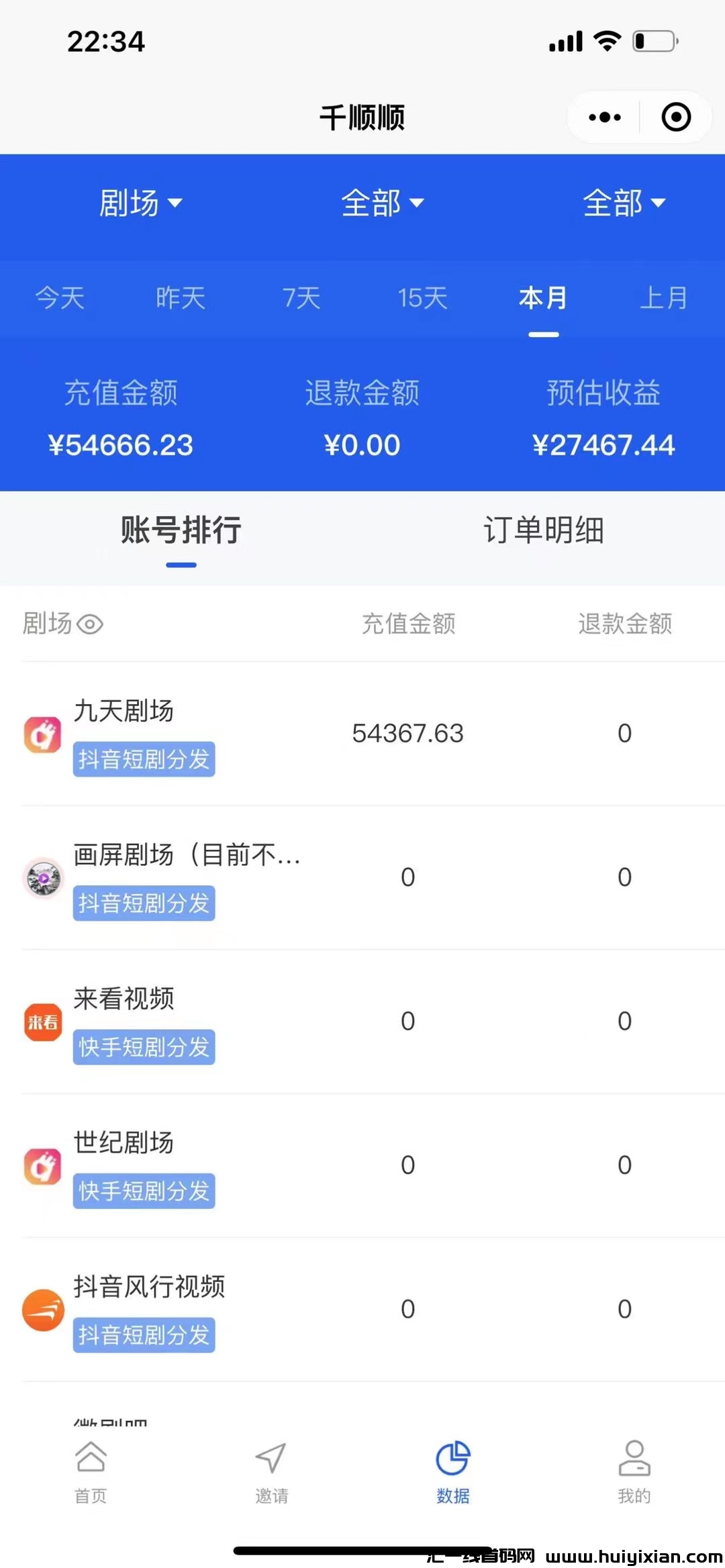Select the 账号排行 tab
Viewport: 725px width, 1568px height.
[x=181, y=530]
